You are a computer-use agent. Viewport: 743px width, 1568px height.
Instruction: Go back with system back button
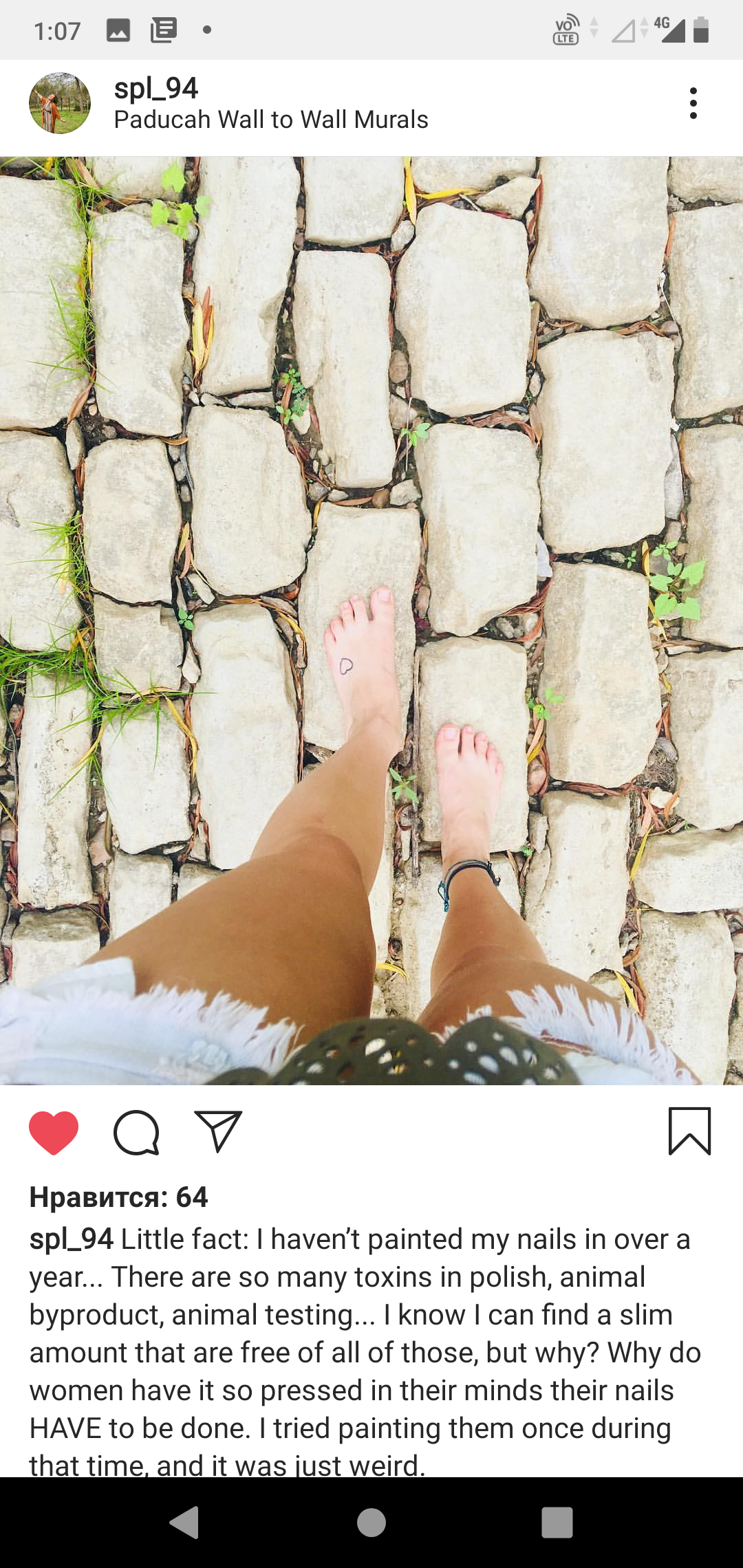point(184,1522)
